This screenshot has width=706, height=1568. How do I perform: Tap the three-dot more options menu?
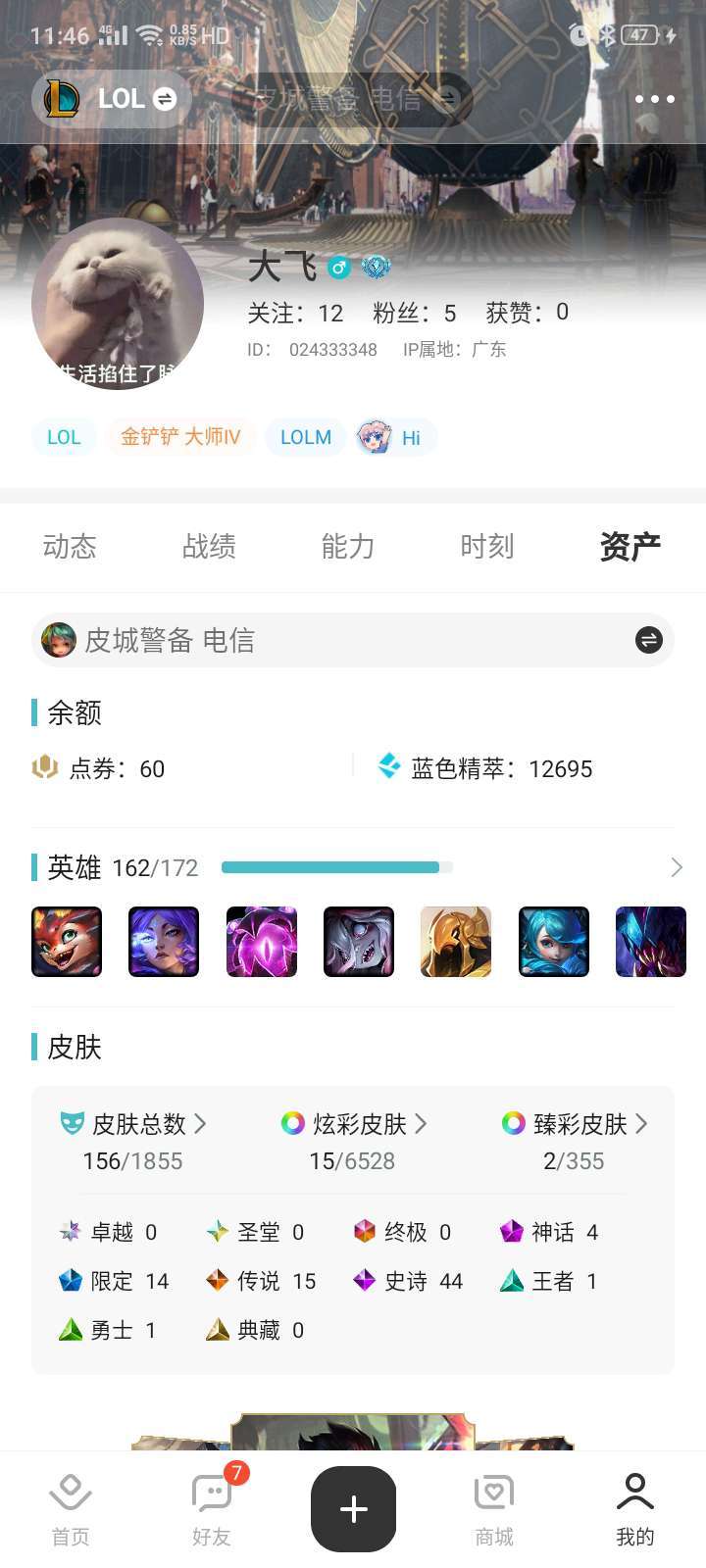click(655, 99)
